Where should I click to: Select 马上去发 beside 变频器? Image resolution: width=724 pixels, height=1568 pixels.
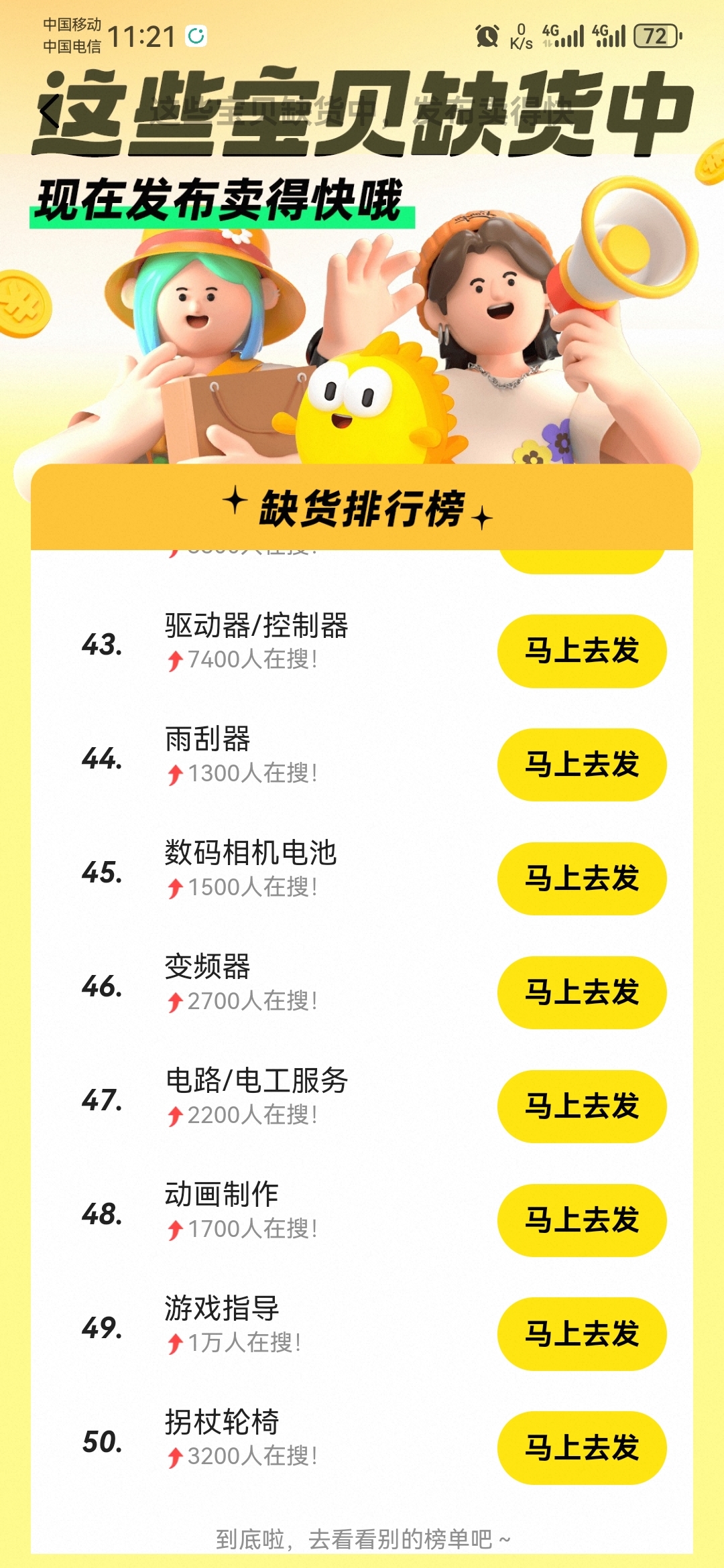coord(581,992)
